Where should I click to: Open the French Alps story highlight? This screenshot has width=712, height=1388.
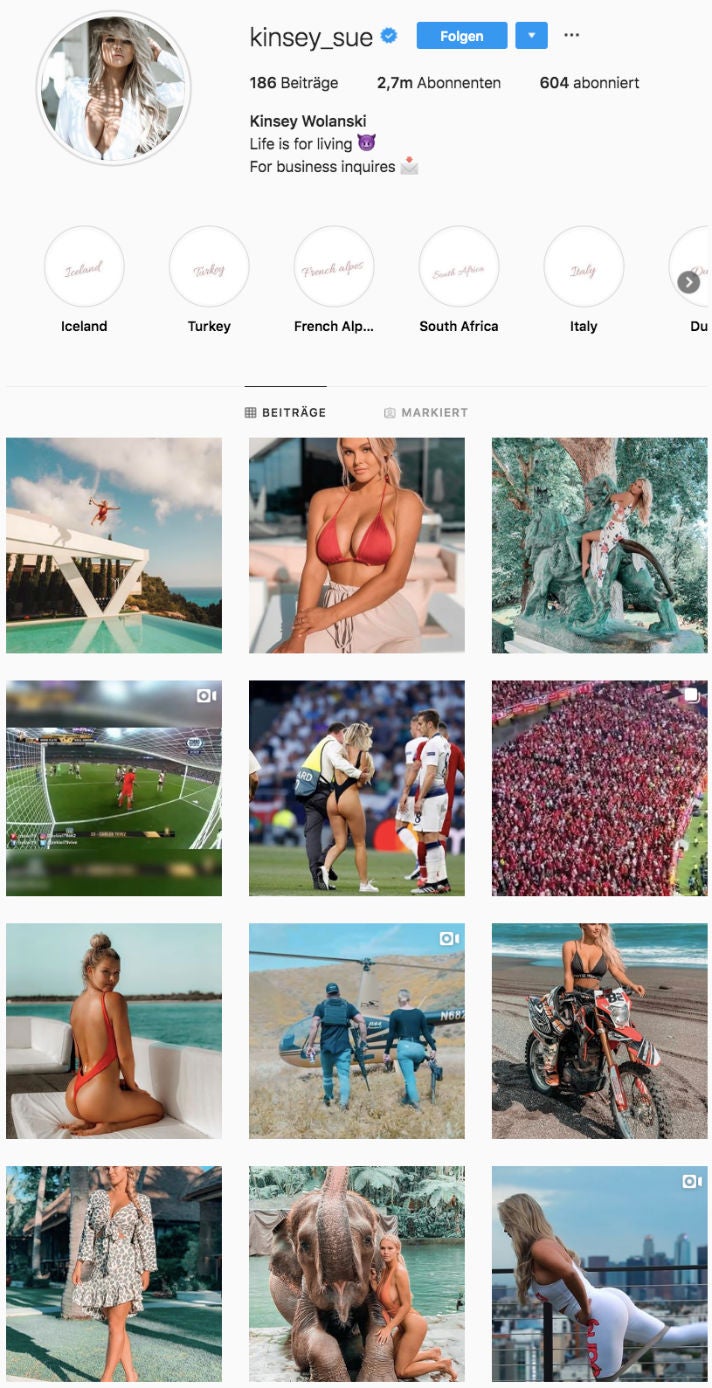(334, 267)
